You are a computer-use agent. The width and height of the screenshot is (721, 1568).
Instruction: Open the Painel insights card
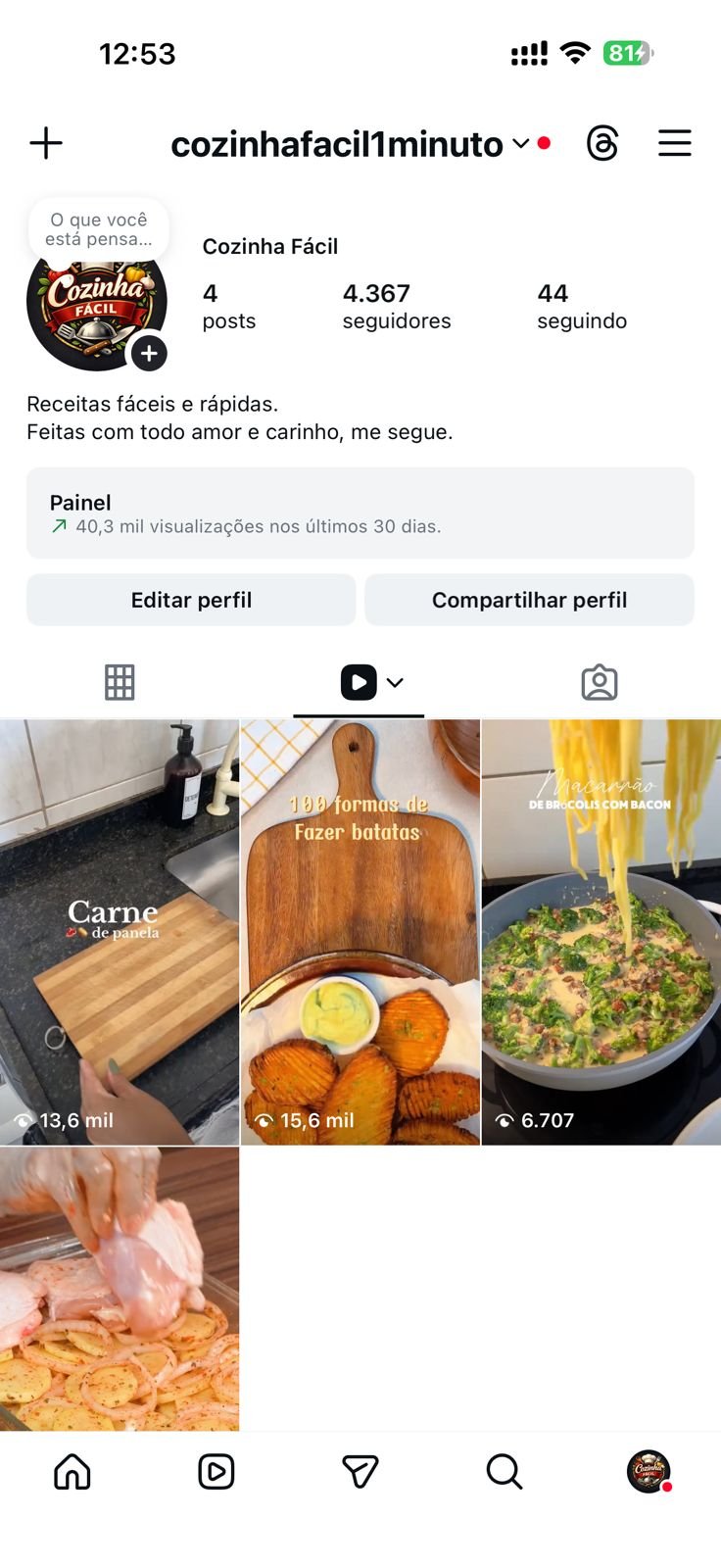360,514
